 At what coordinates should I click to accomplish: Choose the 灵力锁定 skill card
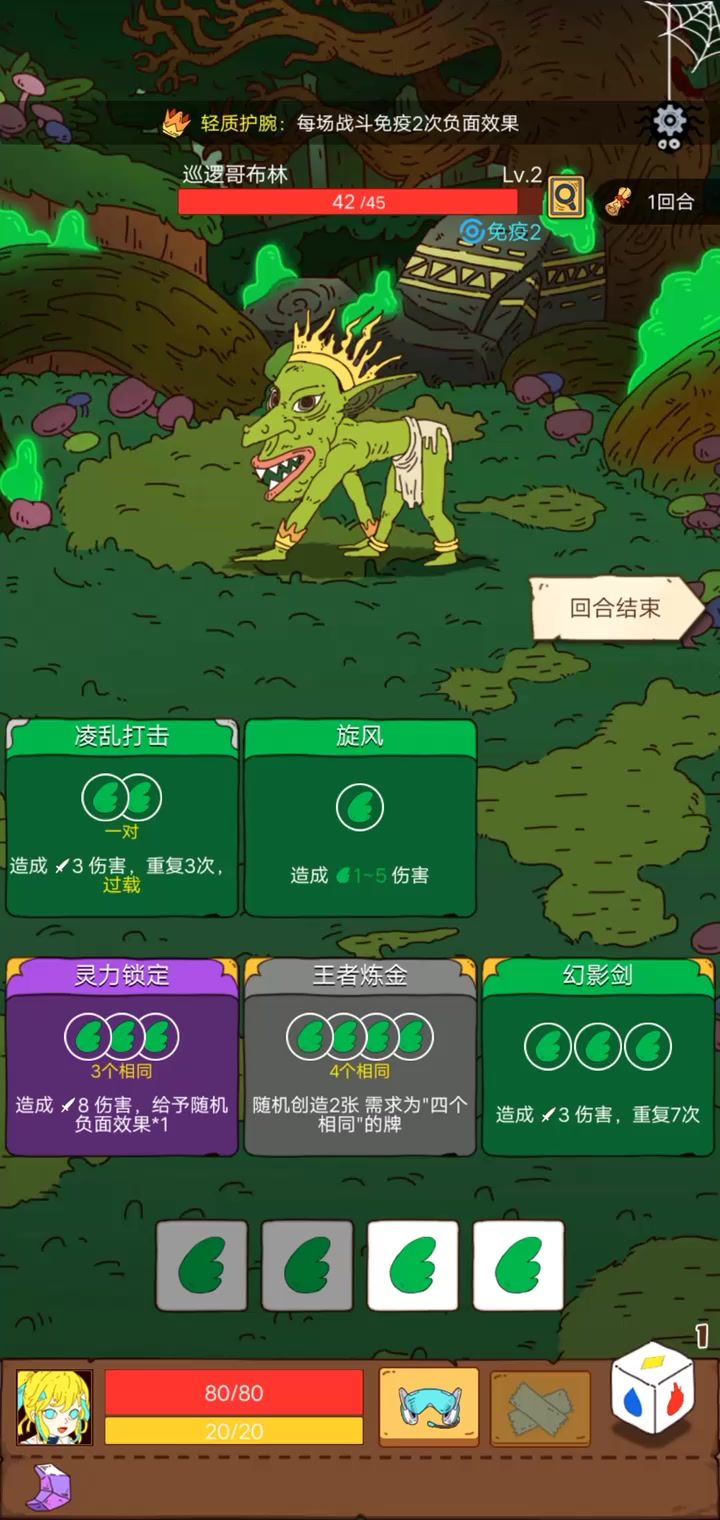tap(122, 1056)
